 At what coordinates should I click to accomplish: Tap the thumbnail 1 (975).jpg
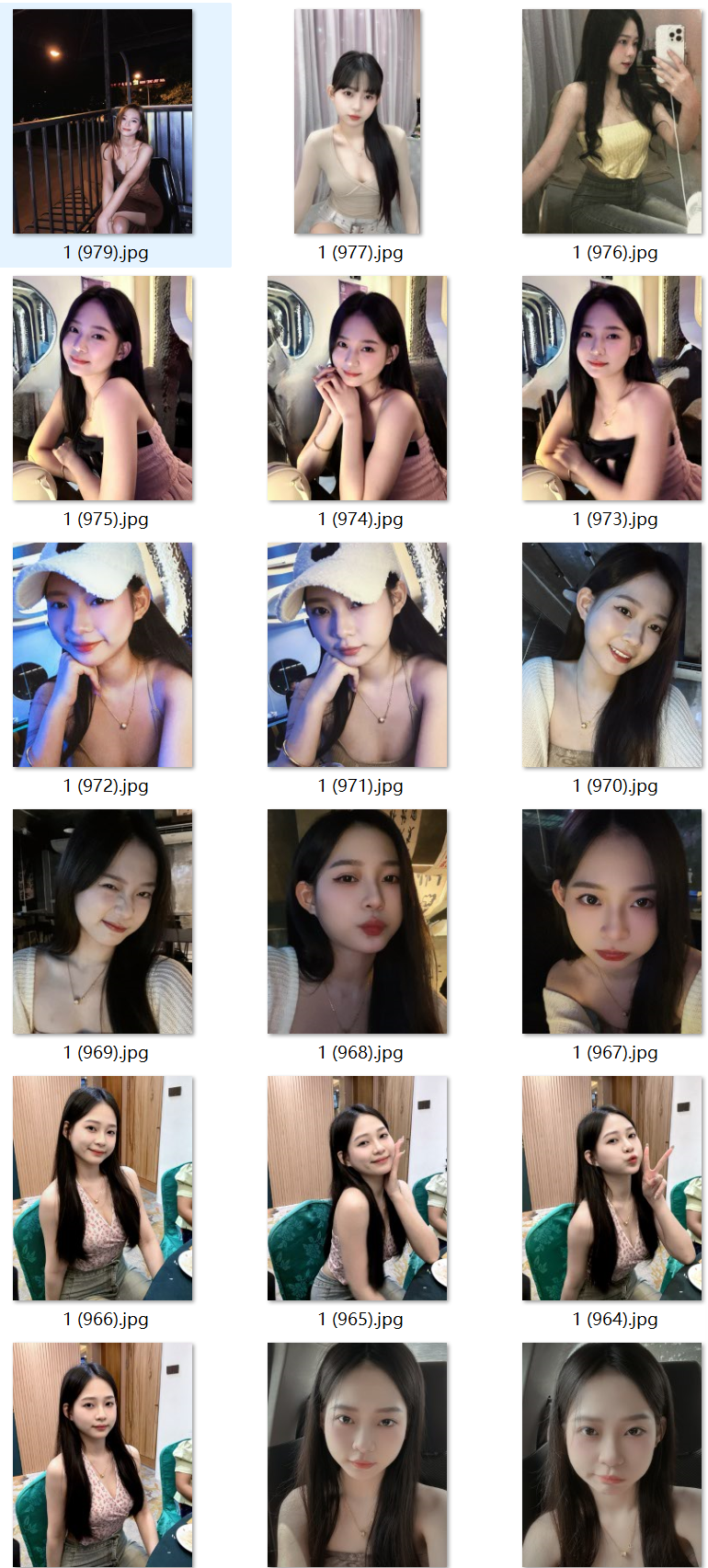tap(103, 388)
